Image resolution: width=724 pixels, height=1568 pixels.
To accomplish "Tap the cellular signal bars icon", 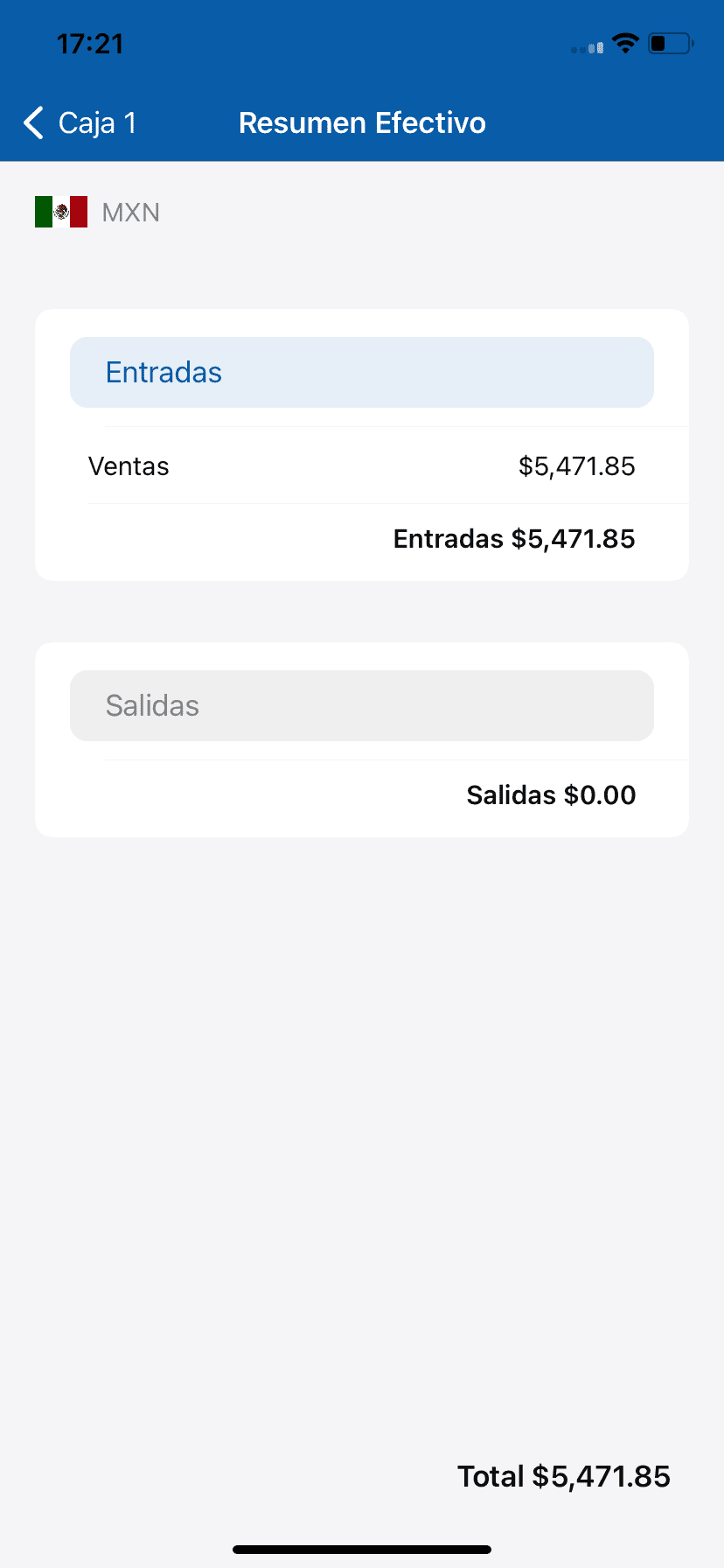I will click(x=588, y=45).
